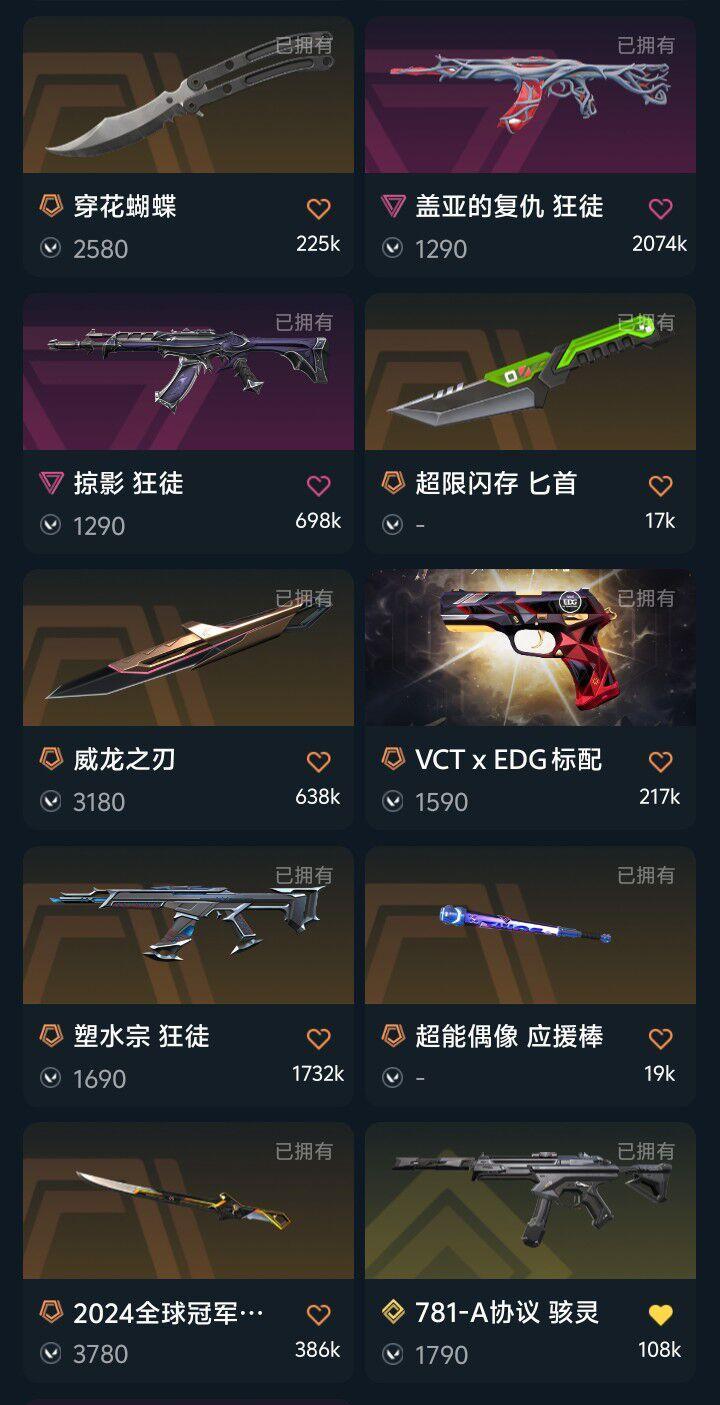The height and width of the screenshot is (1405, 720).
Task: Unlike the 781-A协议 骇灵 skin
Action: [660, 1315]
